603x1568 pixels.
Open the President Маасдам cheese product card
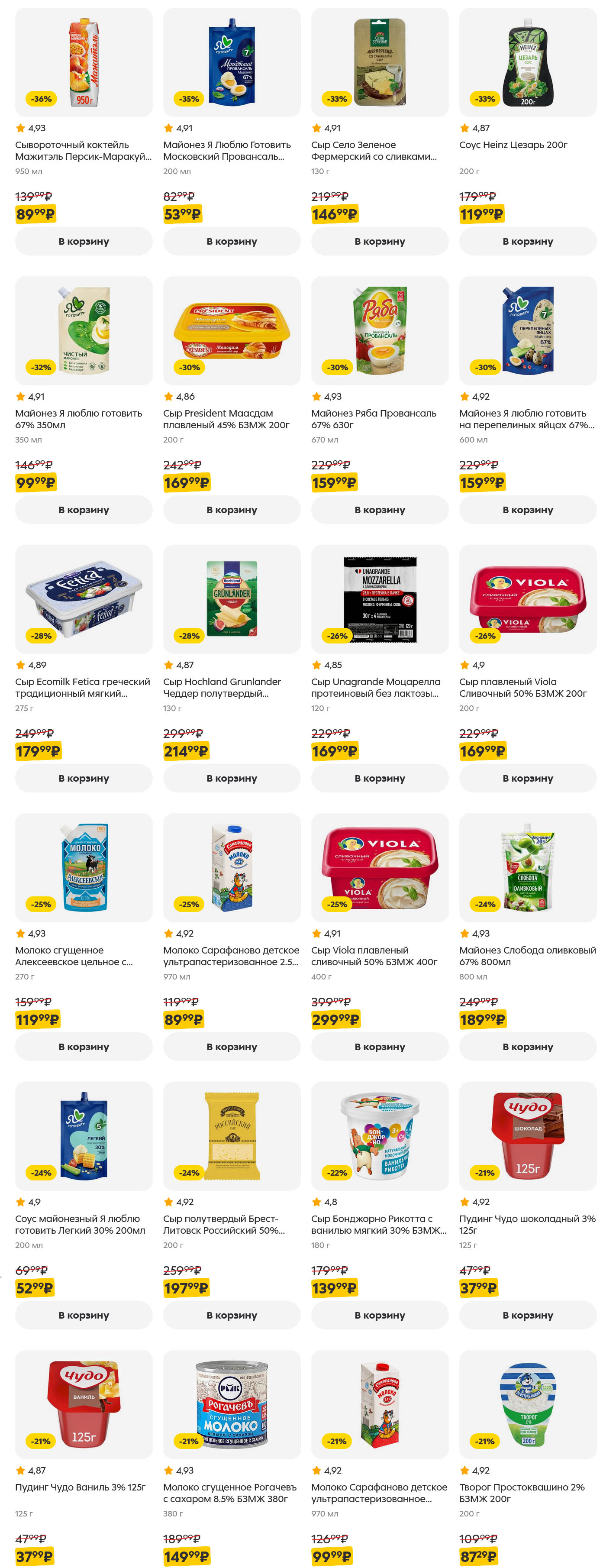point(231,330)
